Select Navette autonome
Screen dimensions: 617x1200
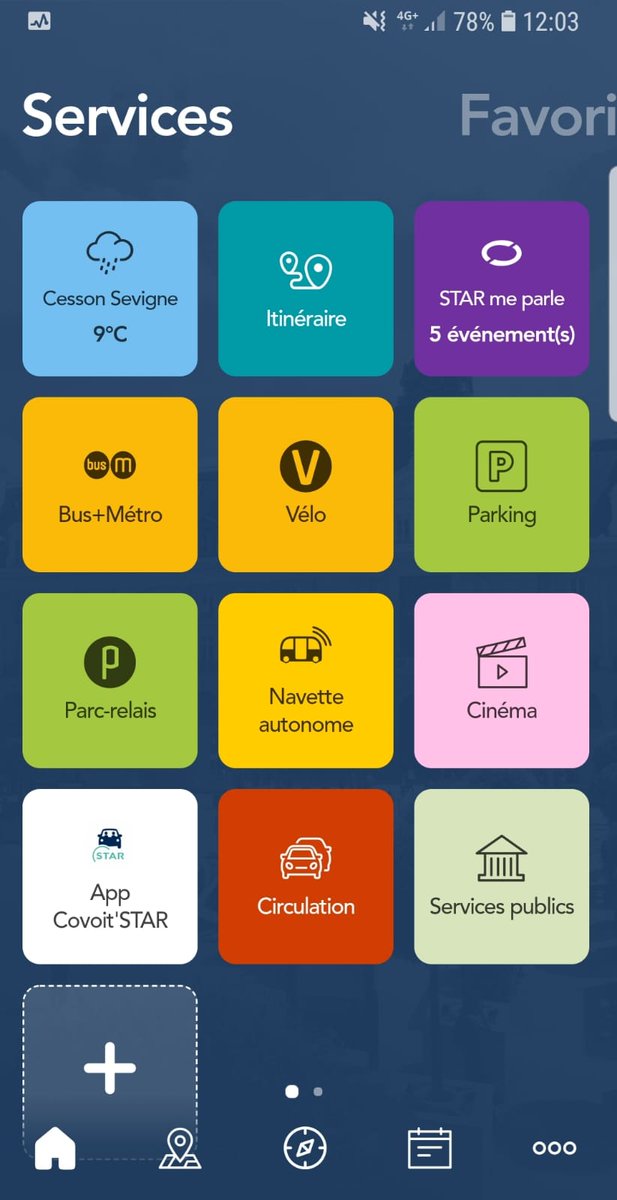(x=306, y=680)
